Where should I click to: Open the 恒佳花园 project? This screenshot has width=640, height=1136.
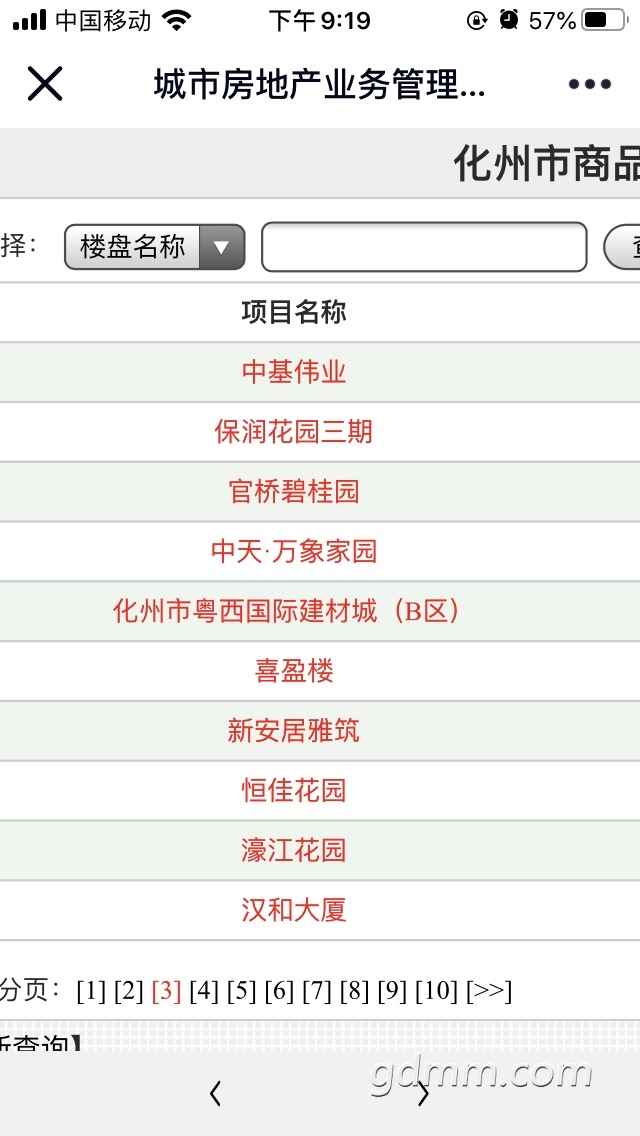pyautogui.click(x=294, y=791)
